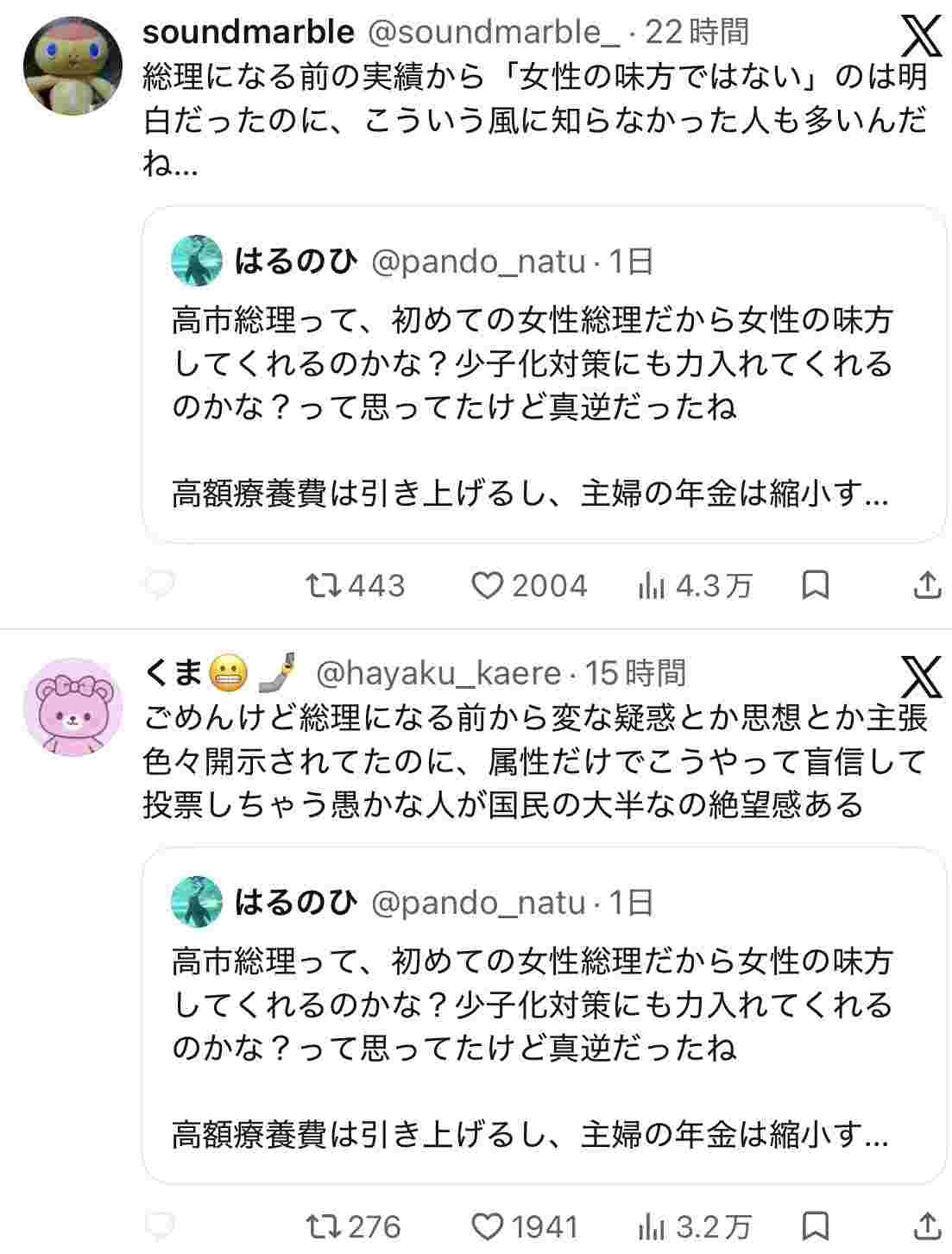Bookmark soundmarble's post
Screen dimensions: 952x1254
click(x=816, y=586)
